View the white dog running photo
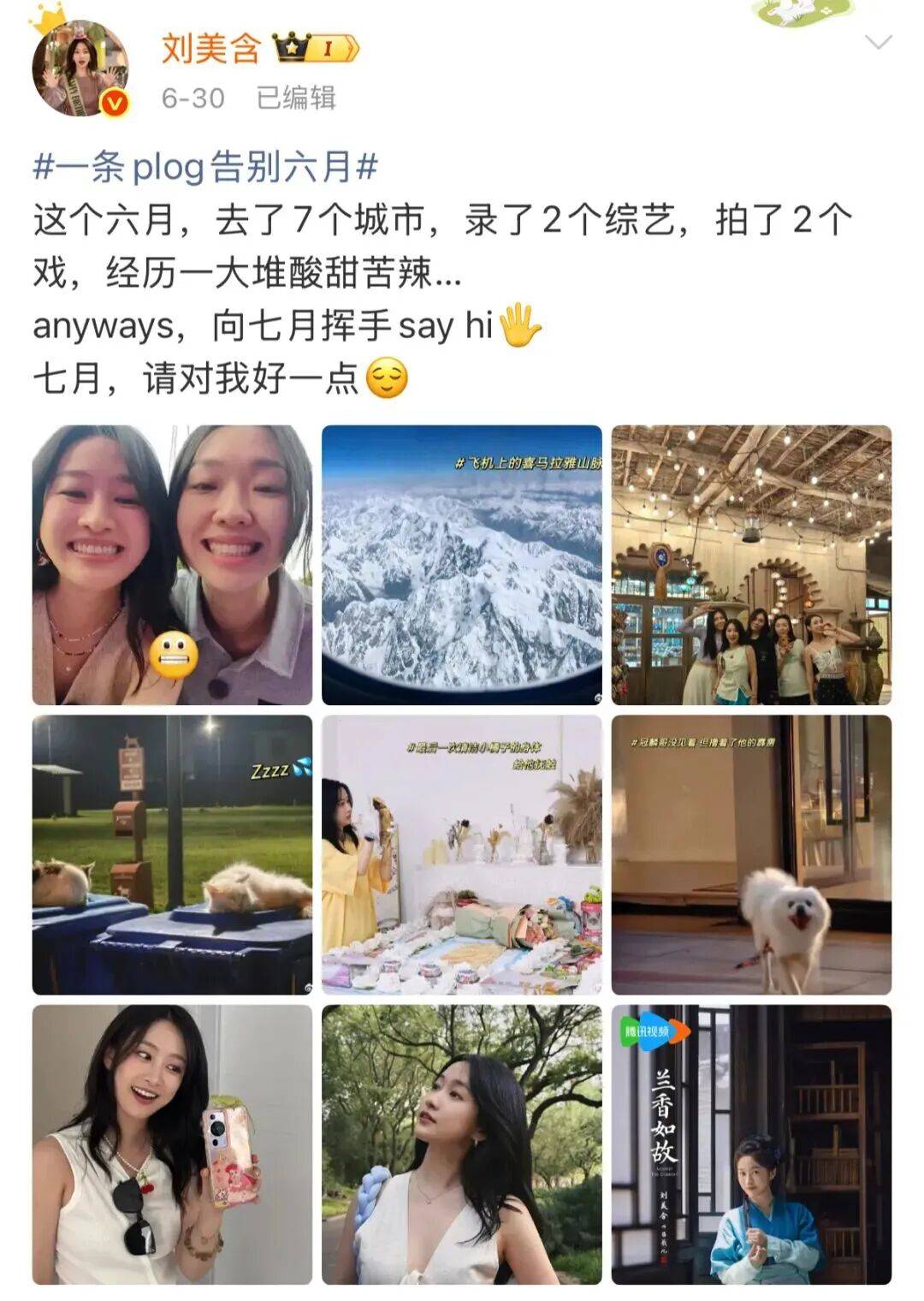924x1301 pixels. 751,854
